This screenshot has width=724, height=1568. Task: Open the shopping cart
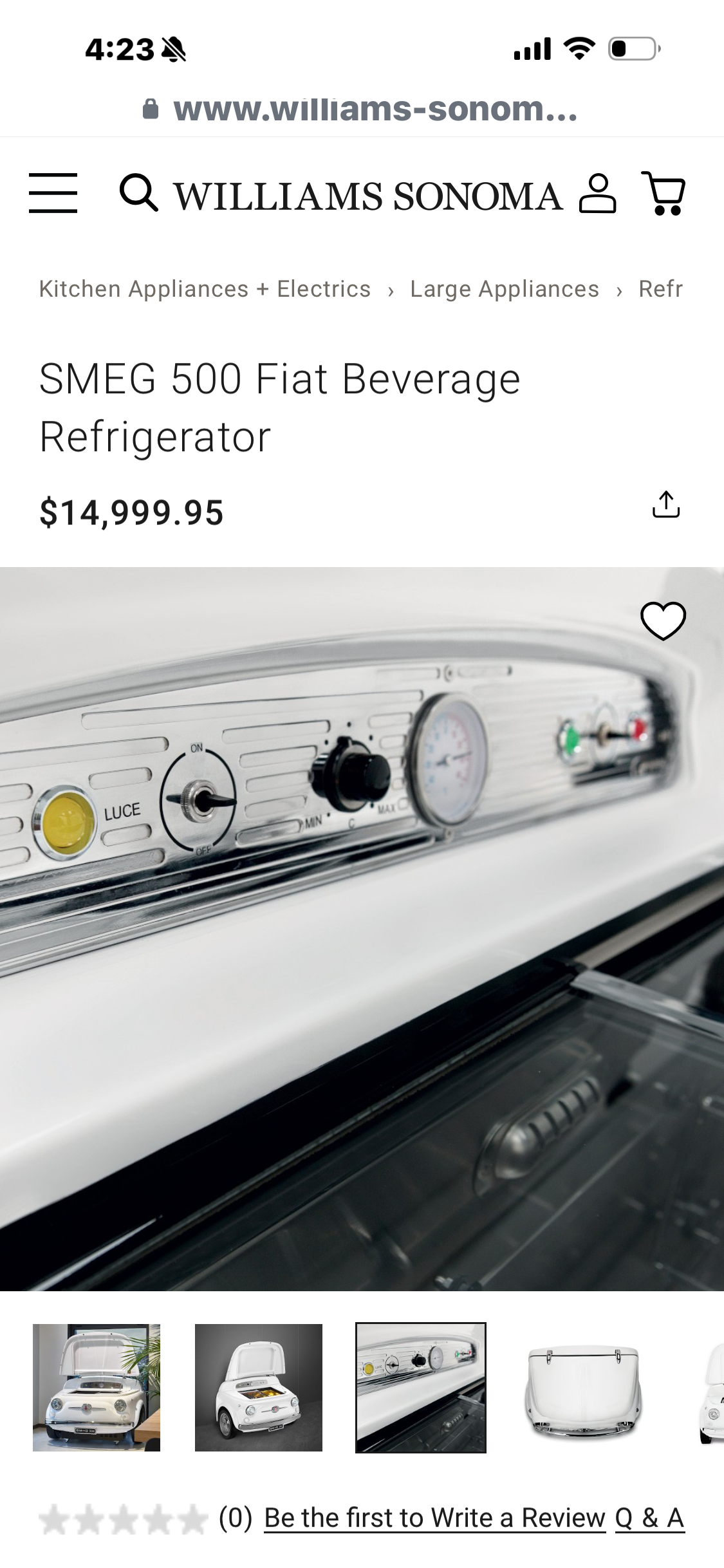(664, 193)
